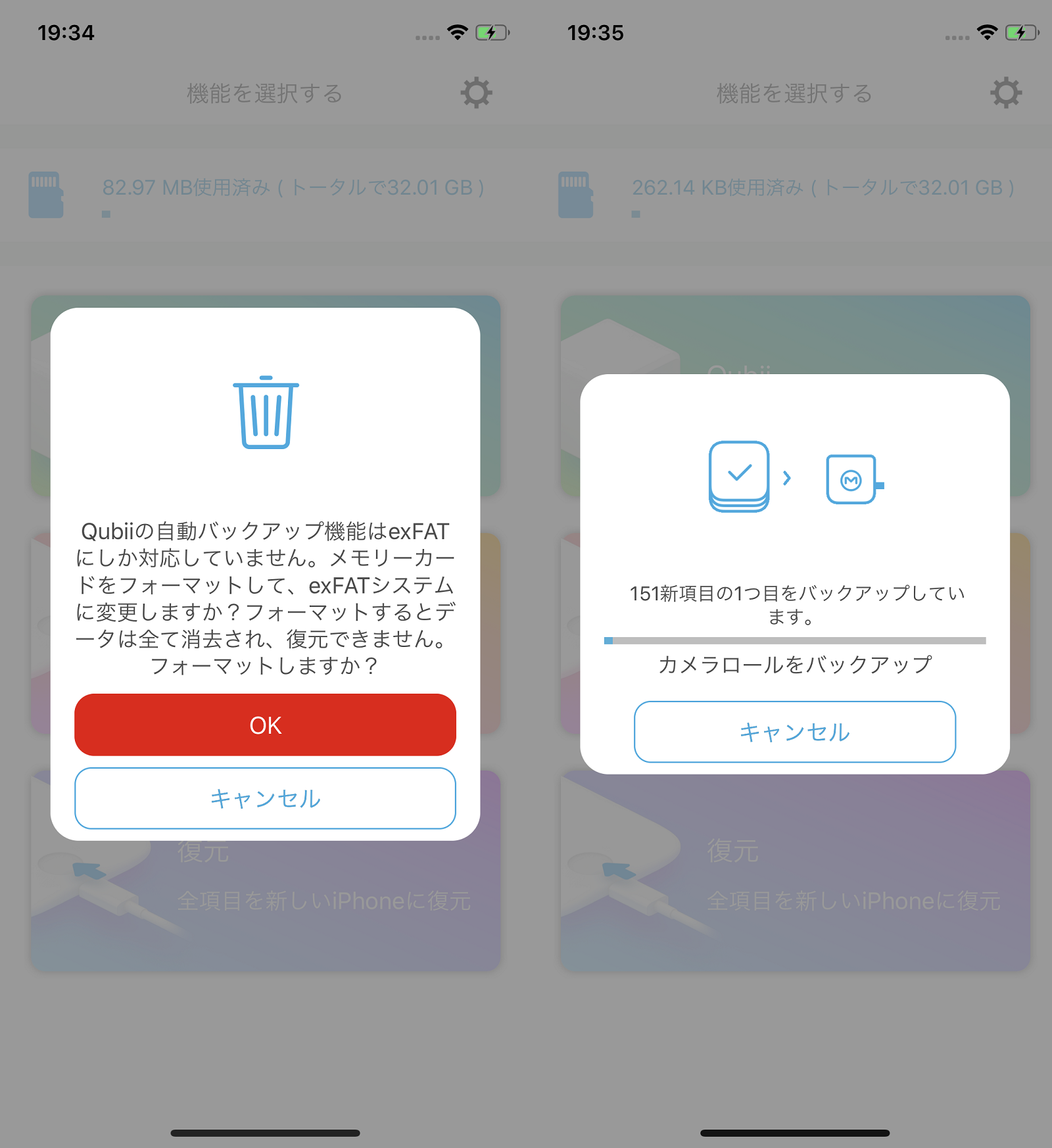Cancel the camera roll backup in progress
Image resolution: width=1052 pixels, height=1148 pixels.
[794, 732]
